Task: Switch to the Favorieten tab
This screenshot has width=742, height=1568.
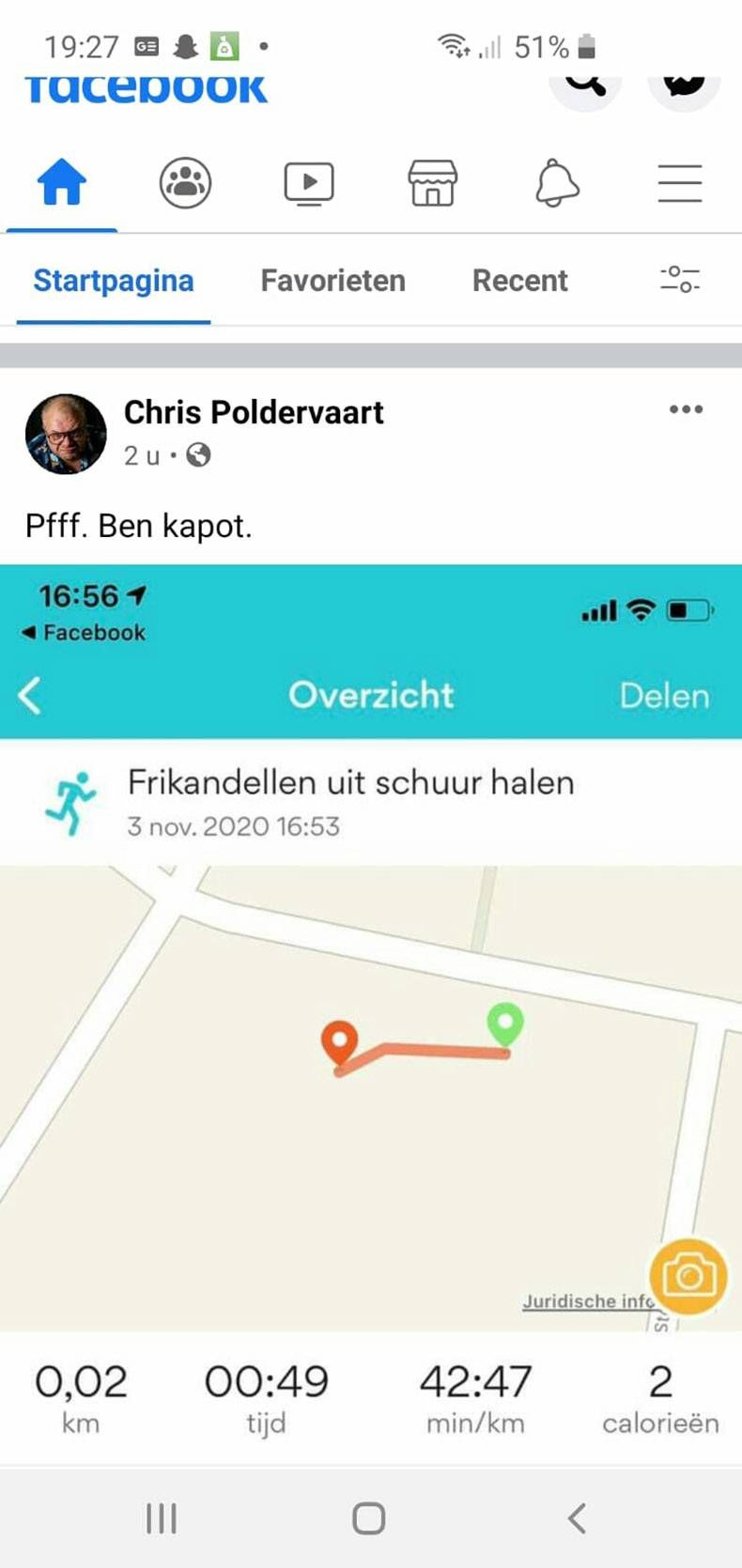Action: pos(332,280)
